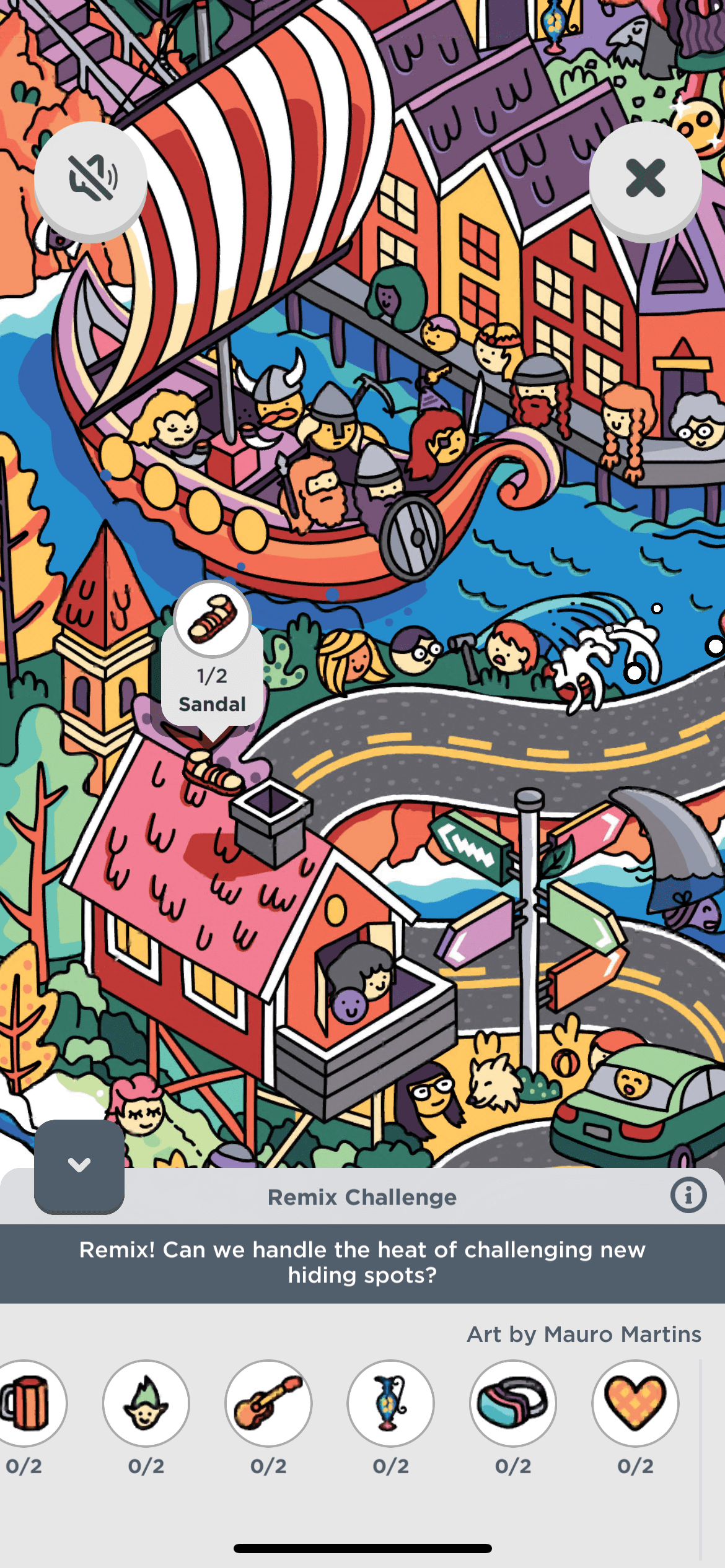Screen dimensions: 725x1568
Task: Close the hidden object game
Action: click(645, 178)
